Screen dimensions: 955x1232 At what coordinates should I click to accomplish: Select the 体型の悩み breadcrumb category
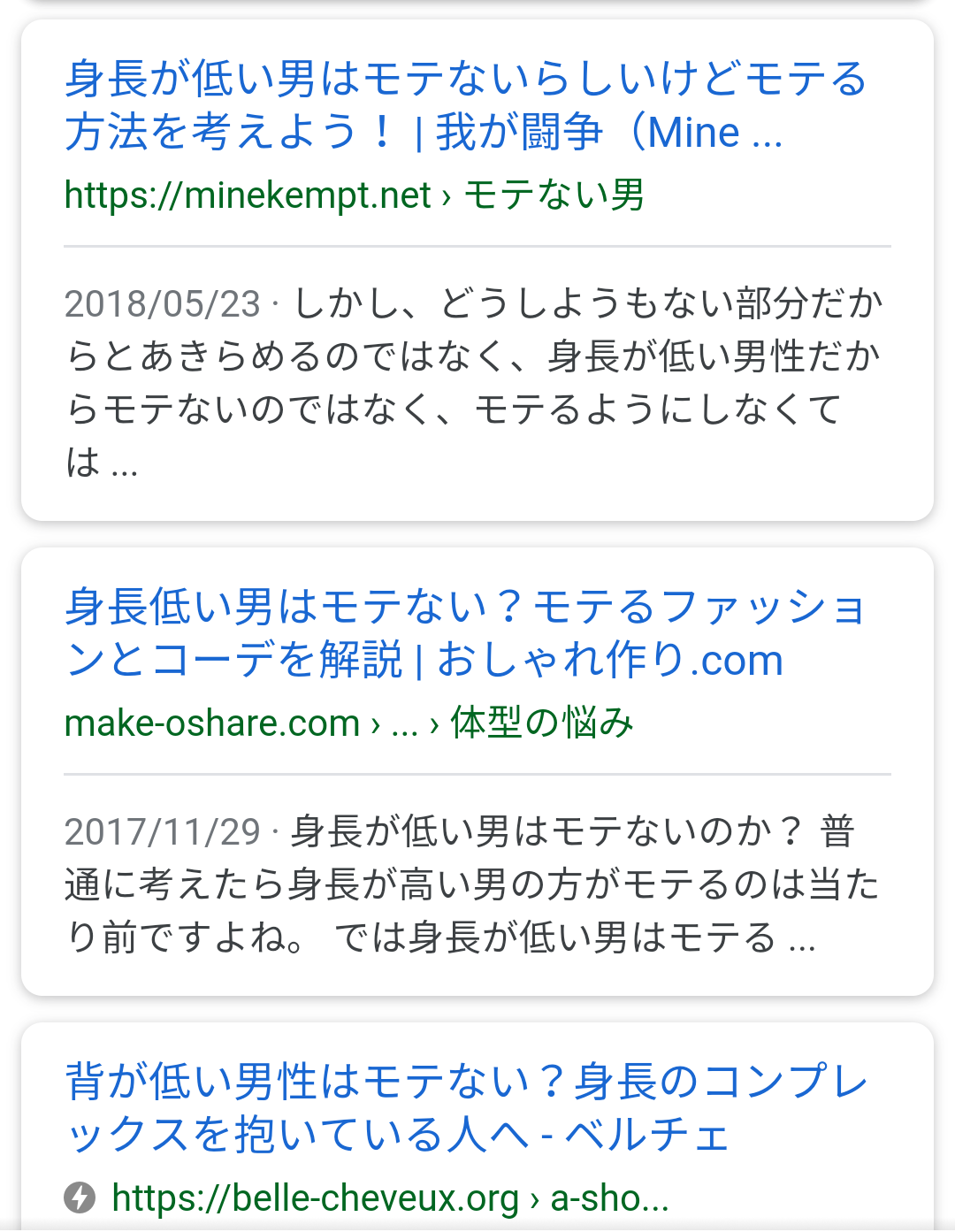coord(541,723)
